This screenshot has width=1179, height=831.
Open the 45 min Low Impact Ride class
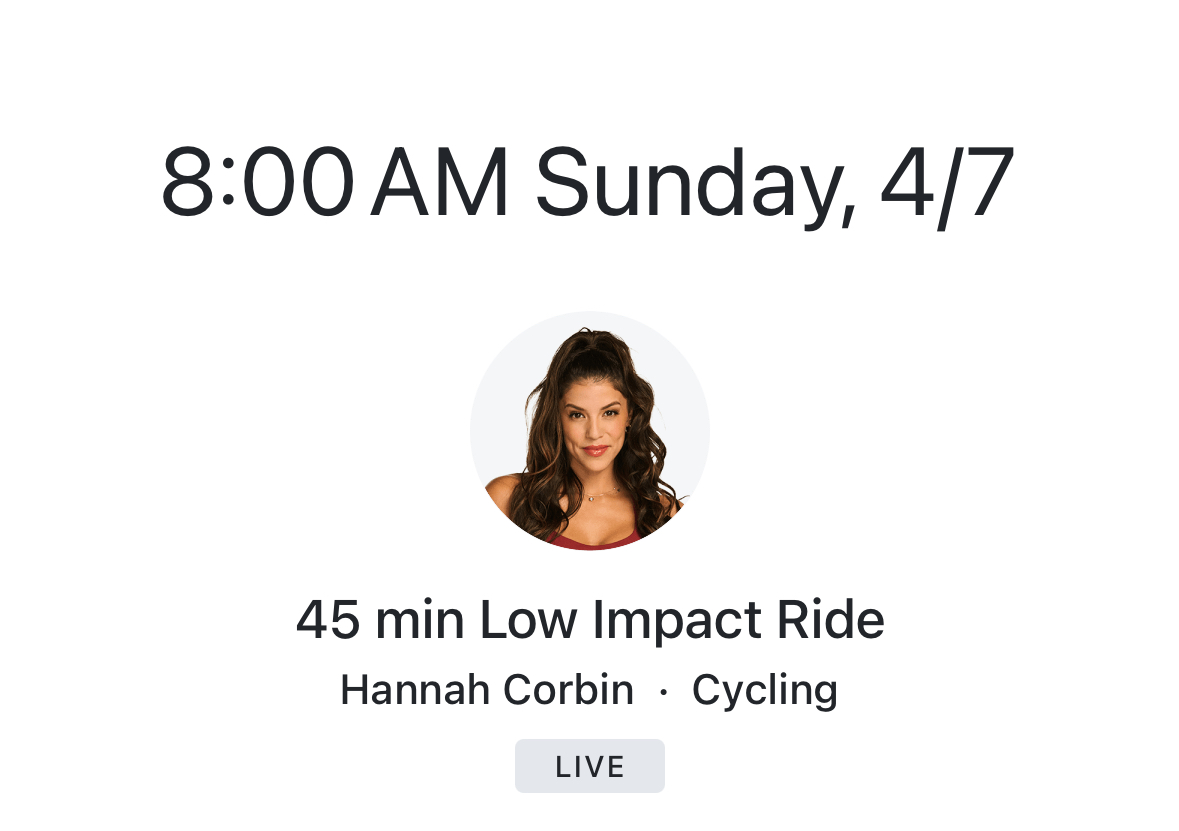(590, 620)
